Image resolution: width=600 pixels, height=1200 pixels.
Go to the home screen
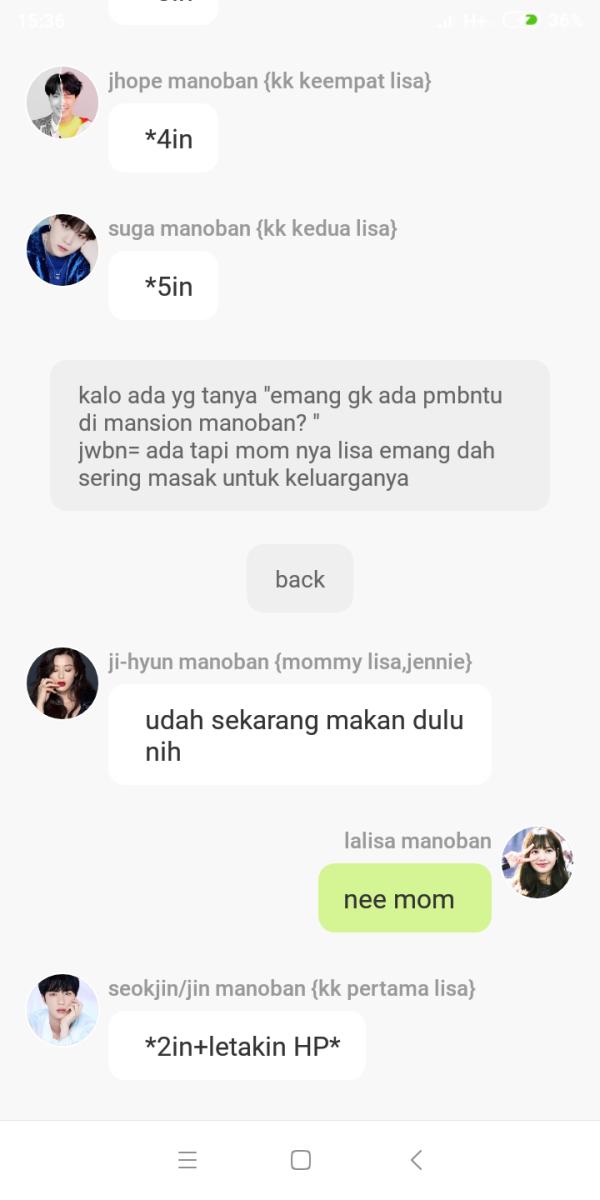(300, 1160)
